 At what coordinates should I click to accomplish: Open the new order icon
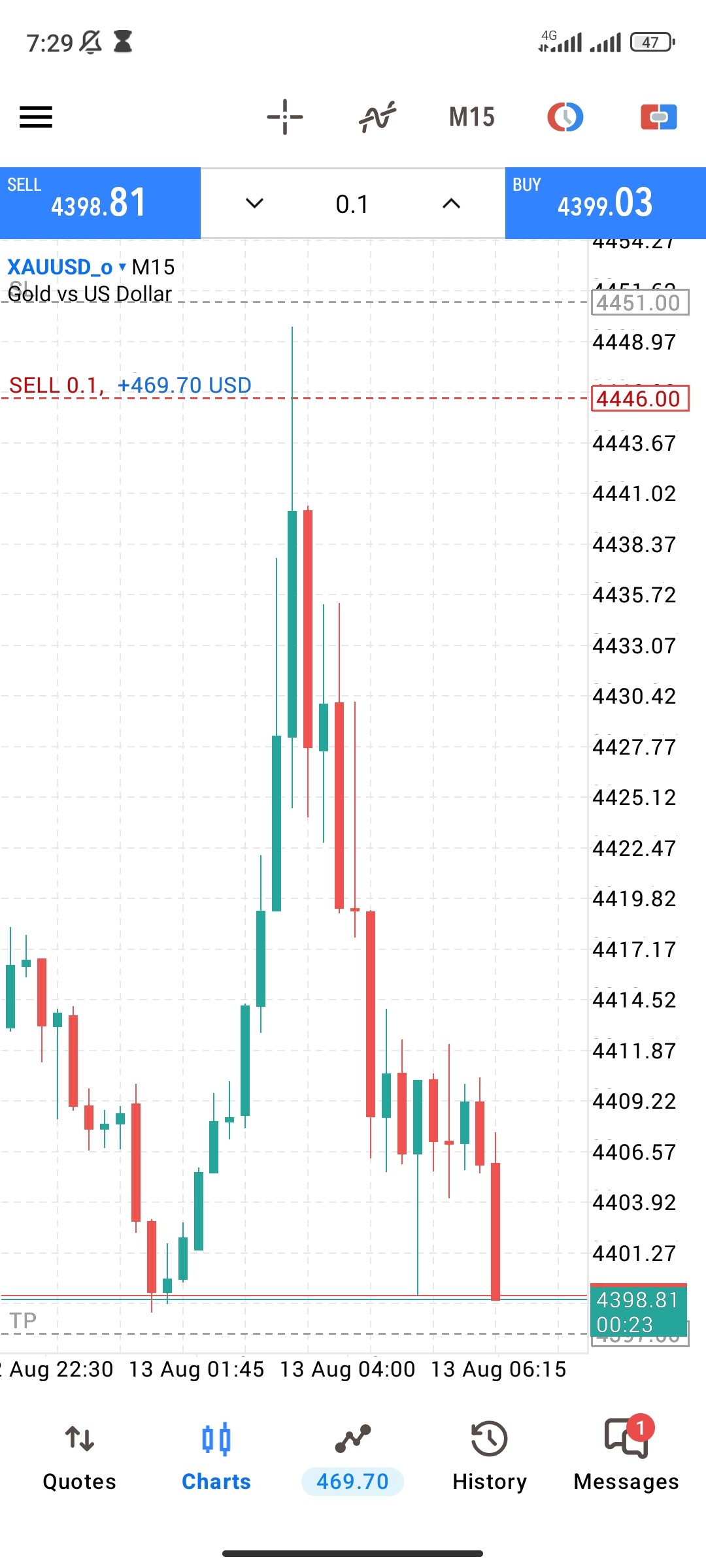coord(659,118)
